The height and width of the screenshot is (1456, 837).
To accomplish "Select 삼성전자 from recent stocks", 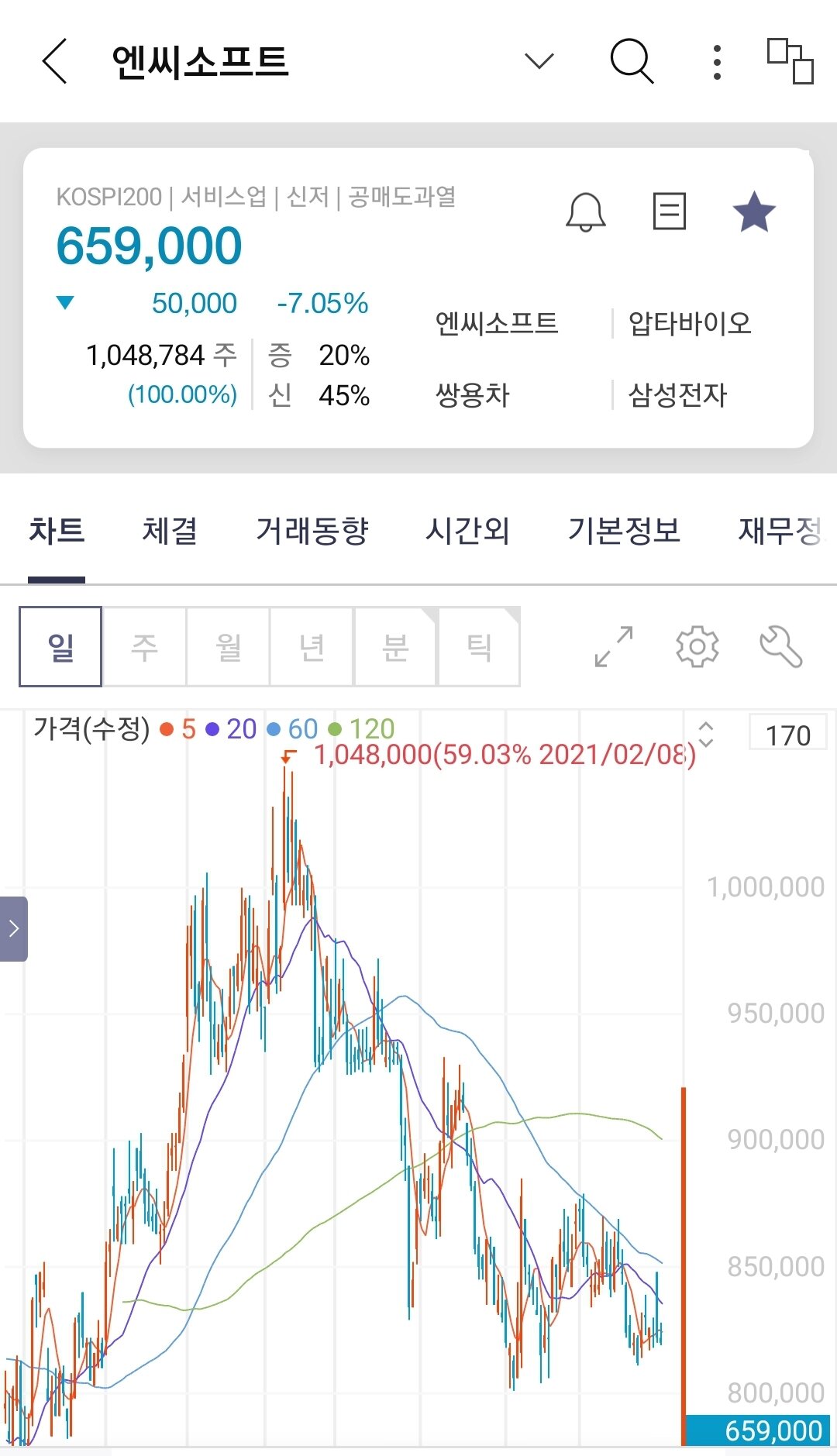I will [x=677, y=395].
